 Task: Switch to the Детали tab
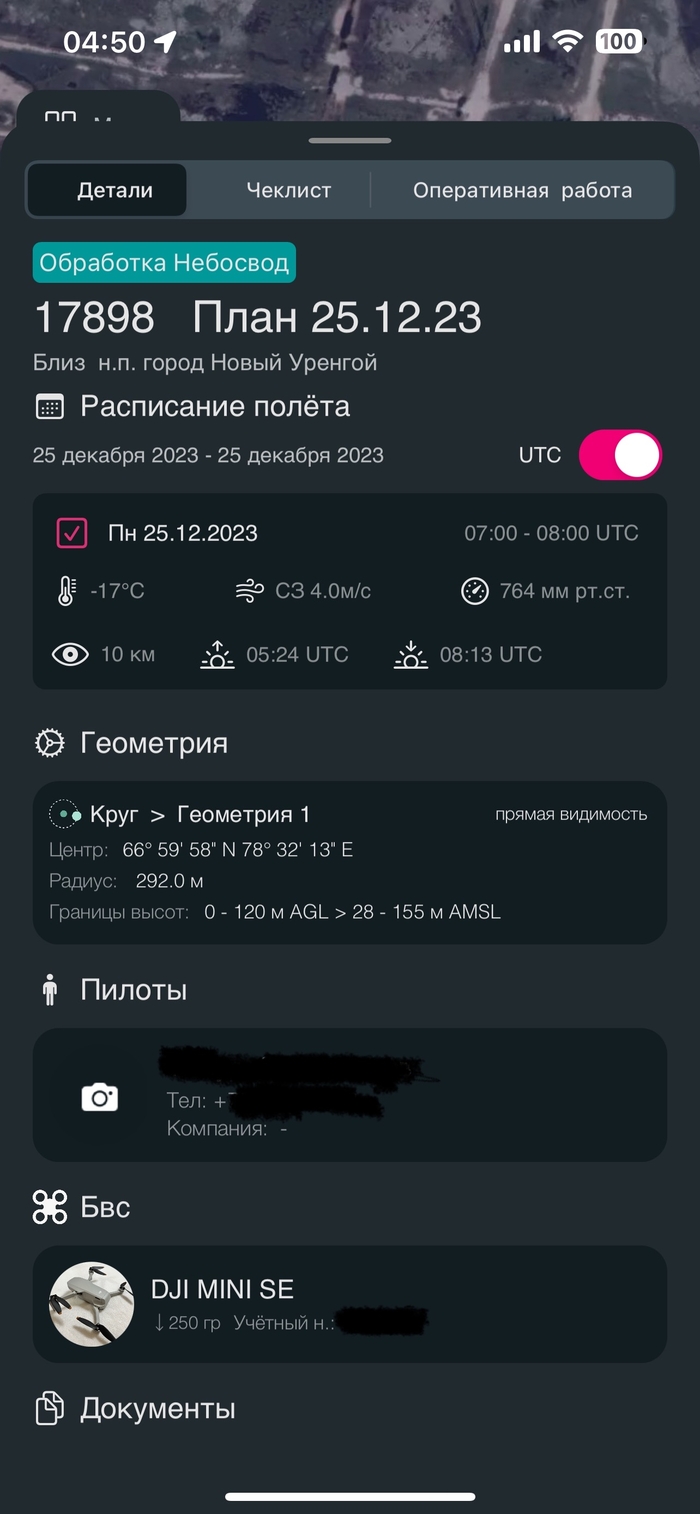pyautogui.click(x=115, y=190)
